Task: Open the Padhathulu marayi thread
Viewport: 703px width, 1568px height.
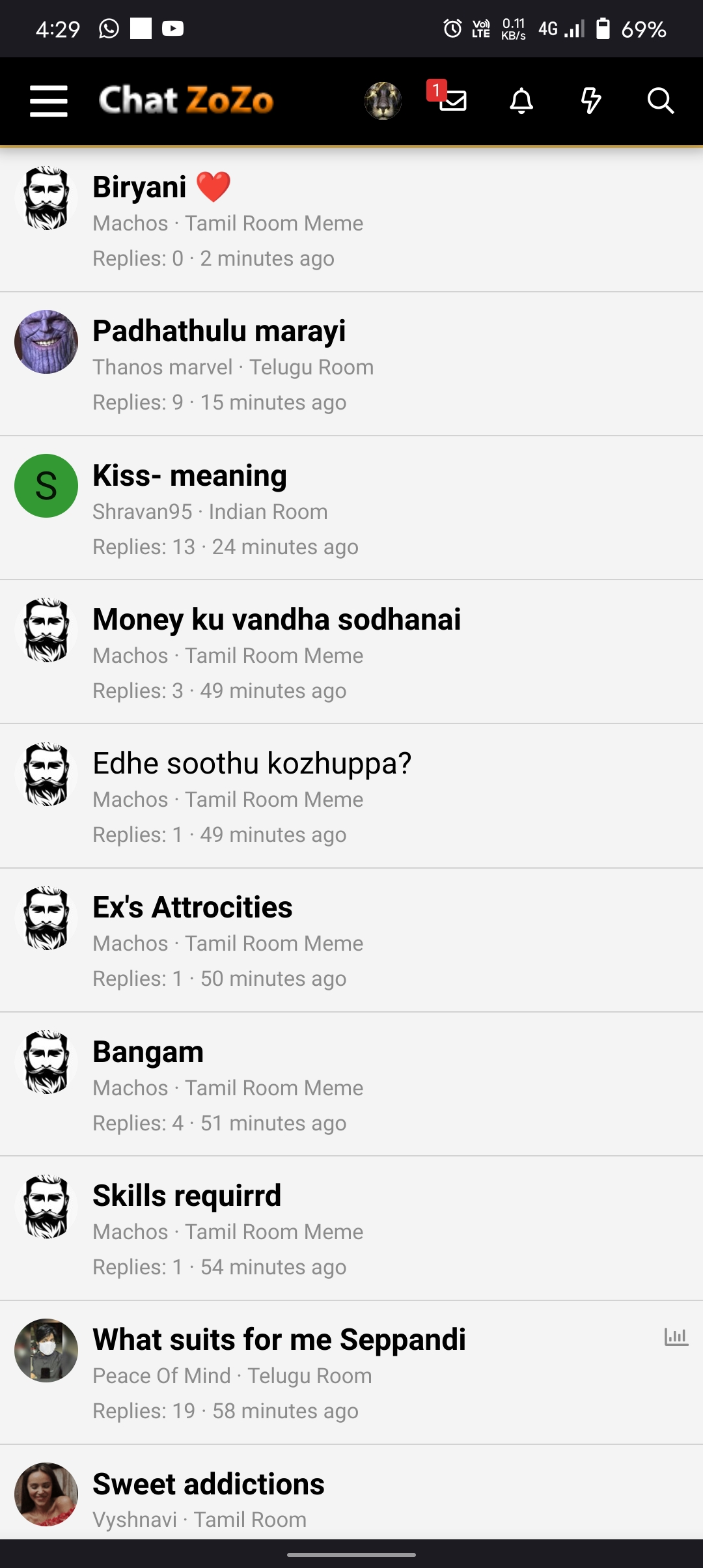Action: point(219,331)
